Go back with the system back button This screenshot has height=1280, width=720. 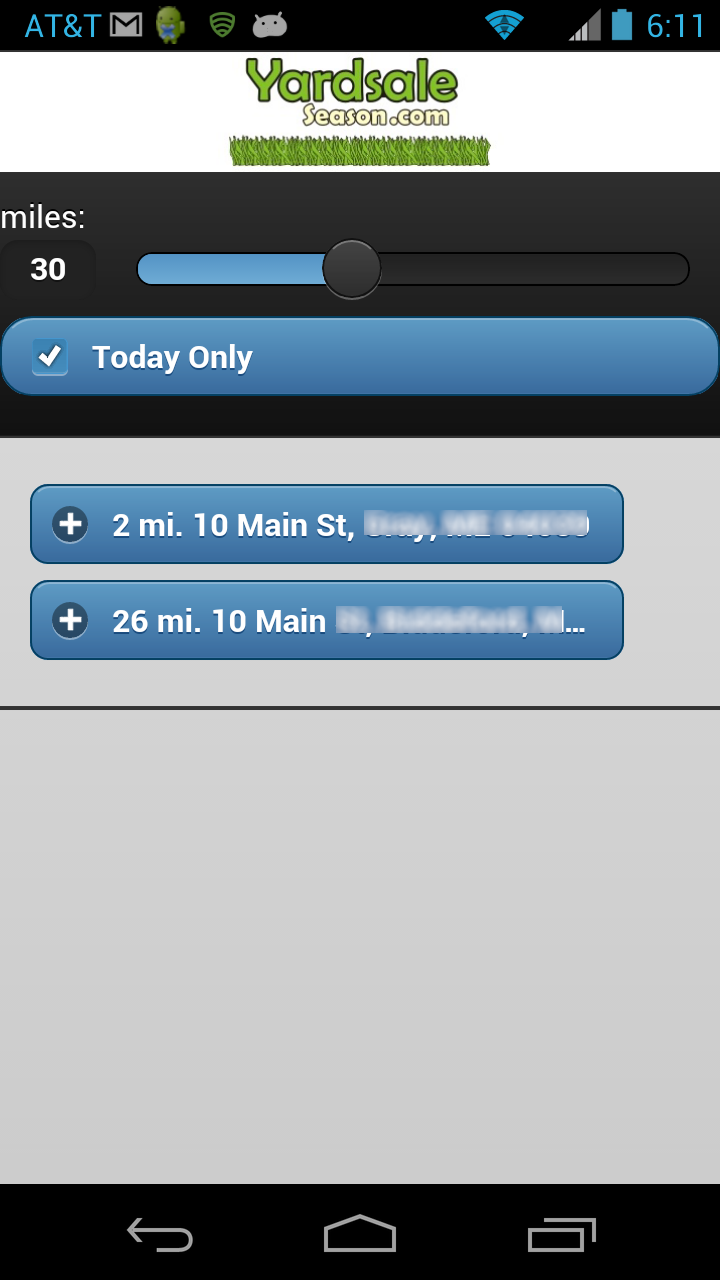click(160, 1234)
